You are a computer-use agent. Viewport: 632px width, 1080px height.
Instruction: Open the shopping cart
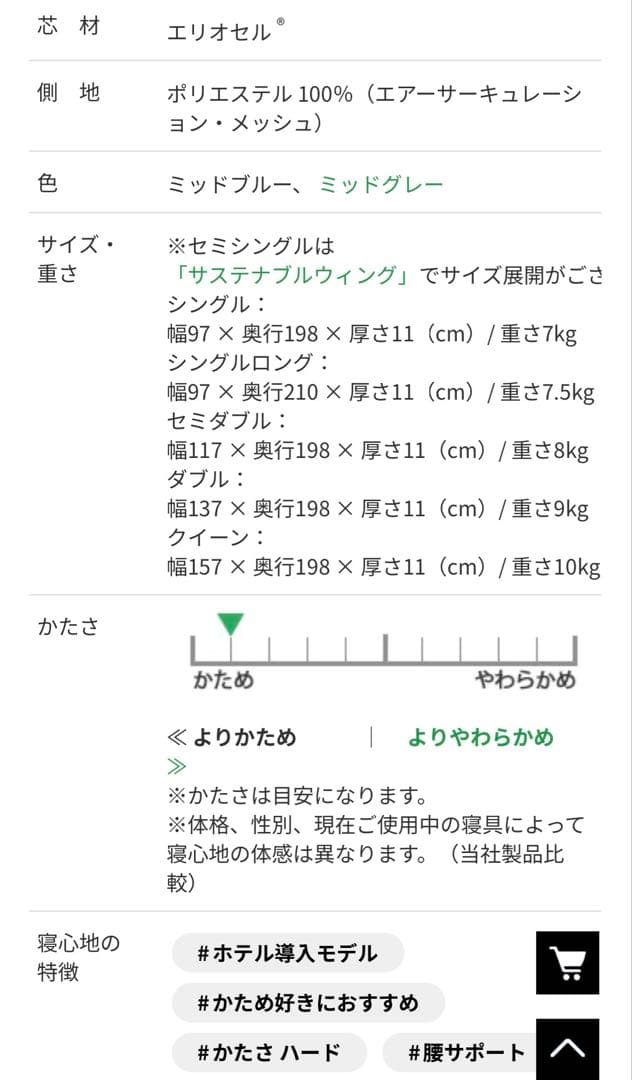click(568, 963)
